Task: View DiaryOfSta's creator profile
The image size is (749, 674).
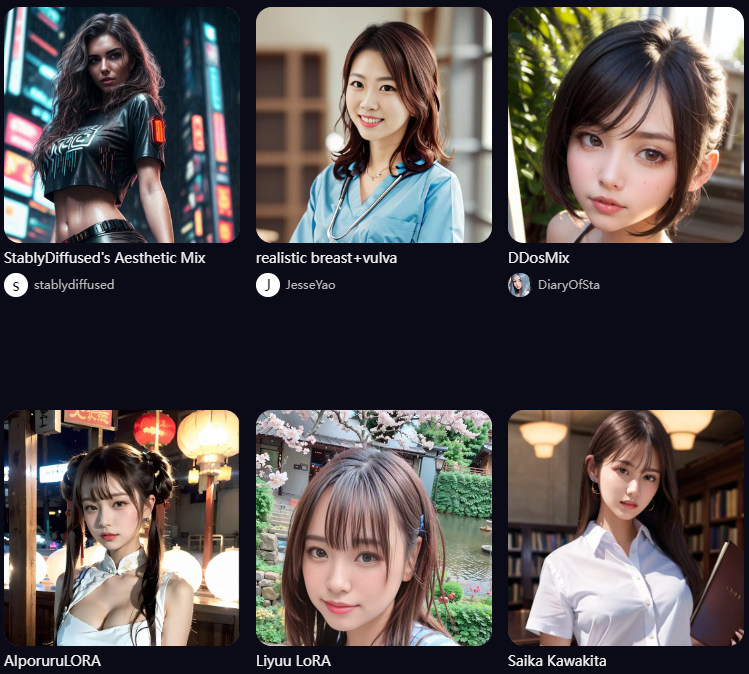Action: tap(567, 285)
